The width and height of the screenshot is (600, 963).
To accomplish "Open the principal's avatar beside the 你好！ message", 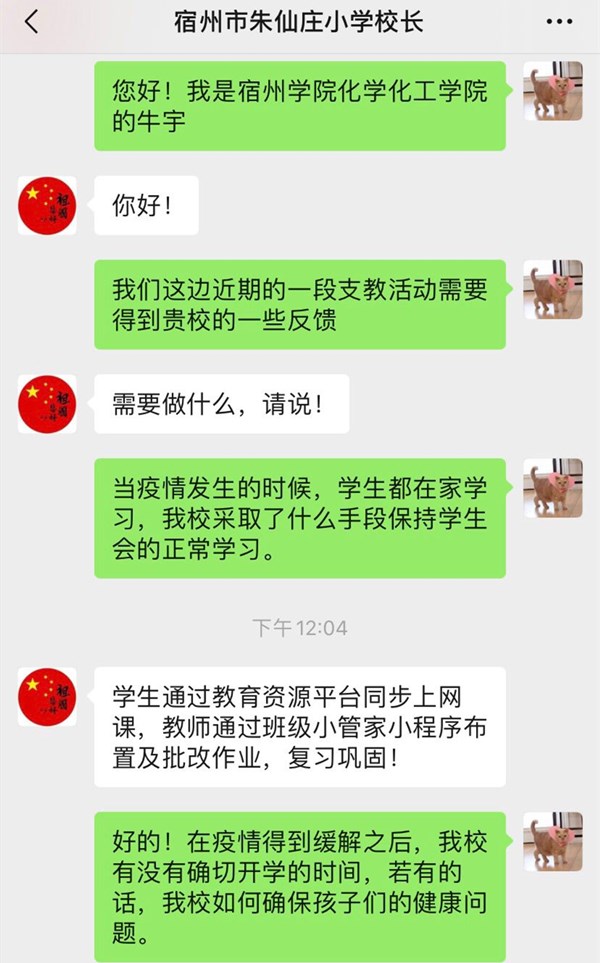I will coord(47,206).
